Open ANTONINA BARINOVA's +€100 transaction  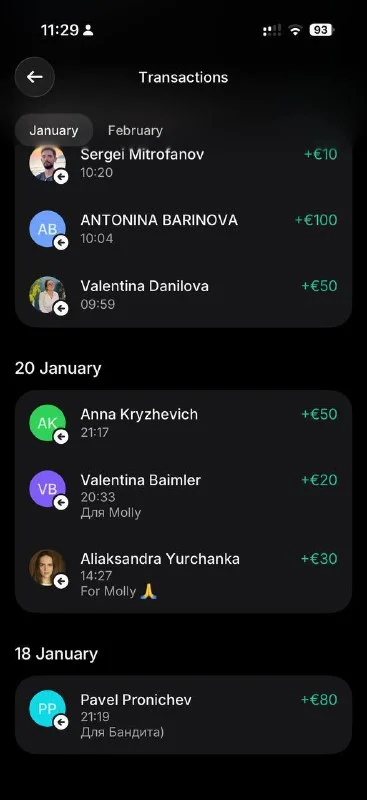[x=183, y=229]
